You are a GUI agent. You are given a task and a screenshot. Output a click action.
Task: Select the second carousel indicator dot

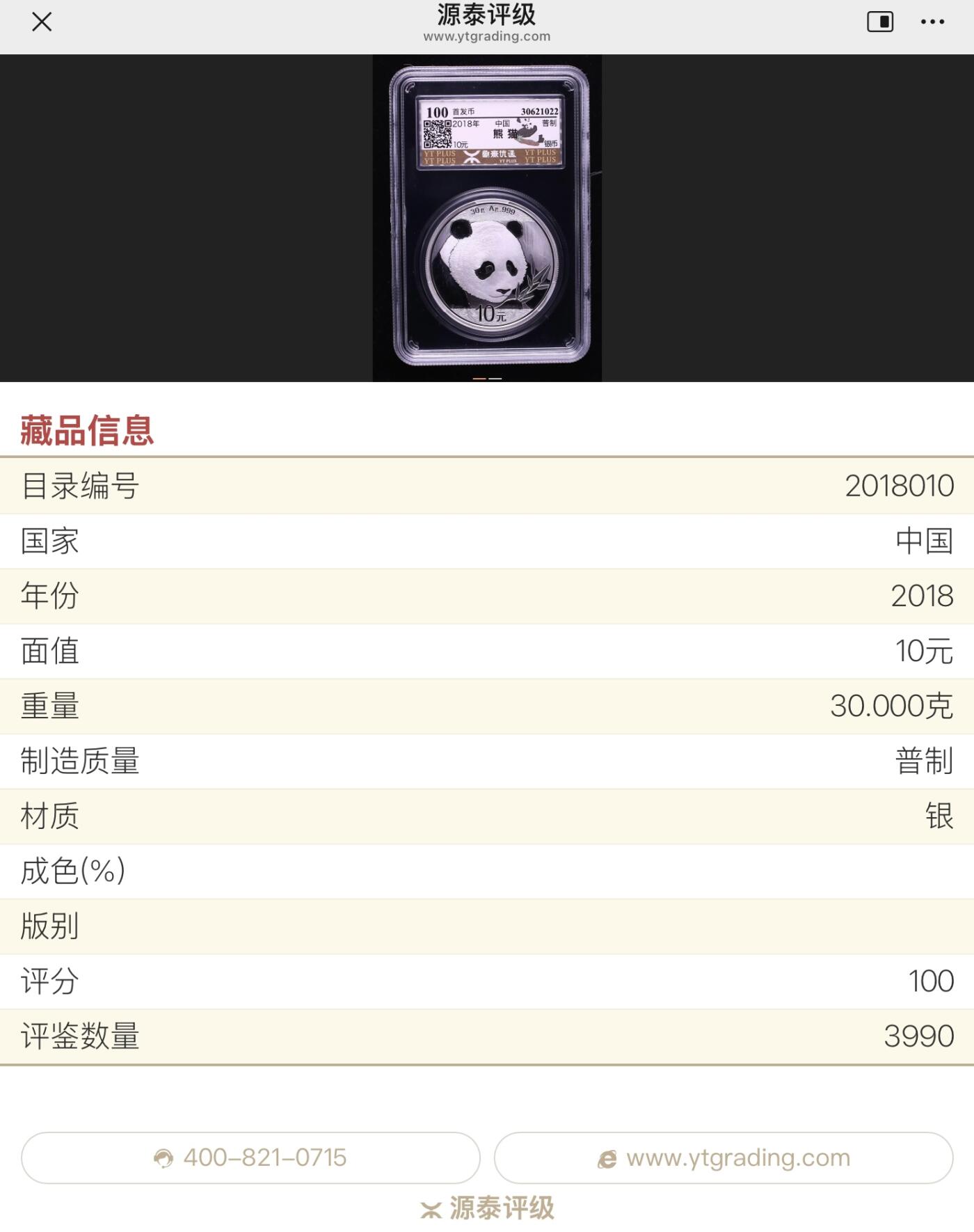[x=495, y=378]
